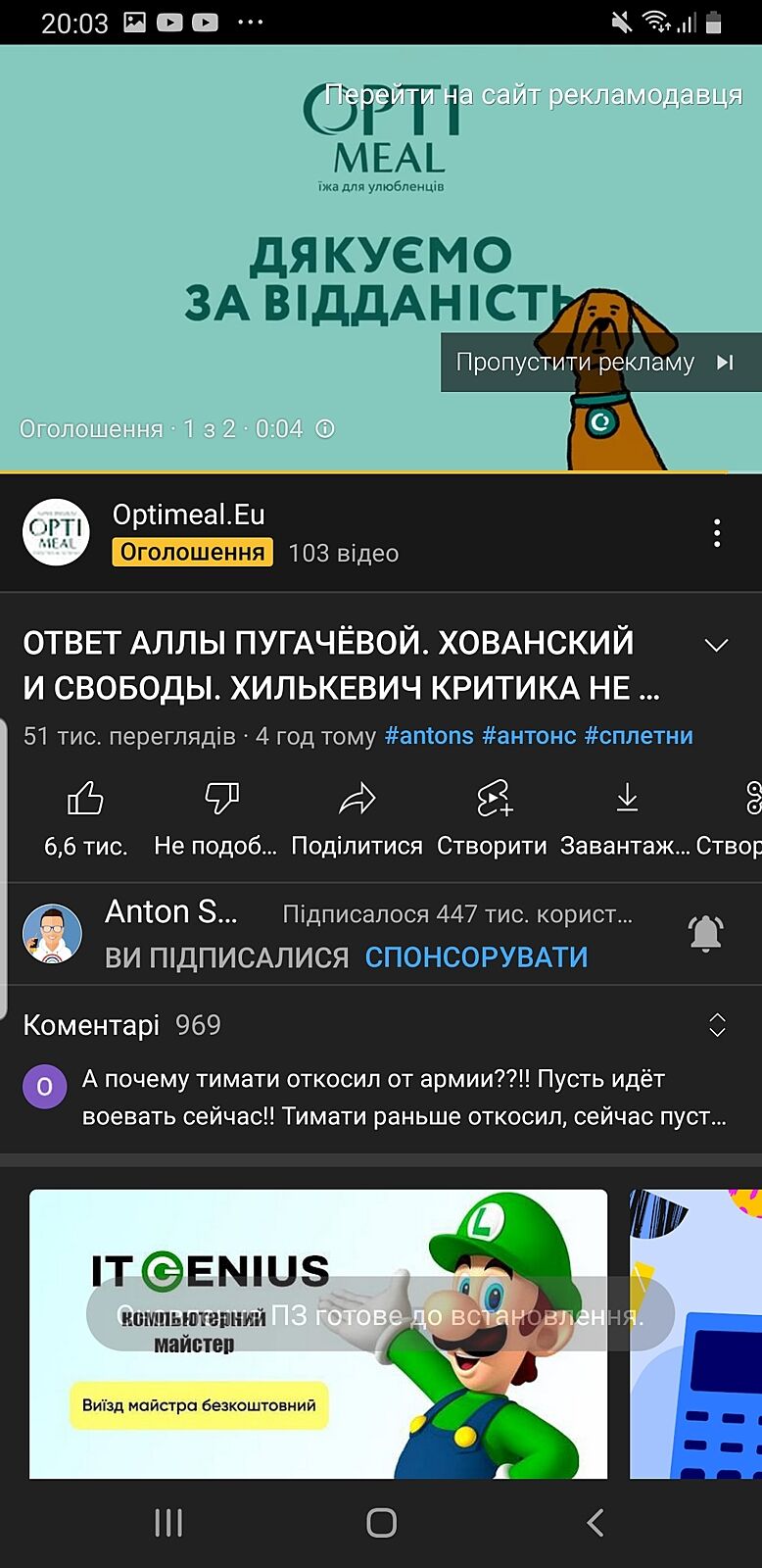Image resolution: width=762 pixels, height=1568 pixels.
Task: Expand the video description chevron
Action: pos(717,645)
